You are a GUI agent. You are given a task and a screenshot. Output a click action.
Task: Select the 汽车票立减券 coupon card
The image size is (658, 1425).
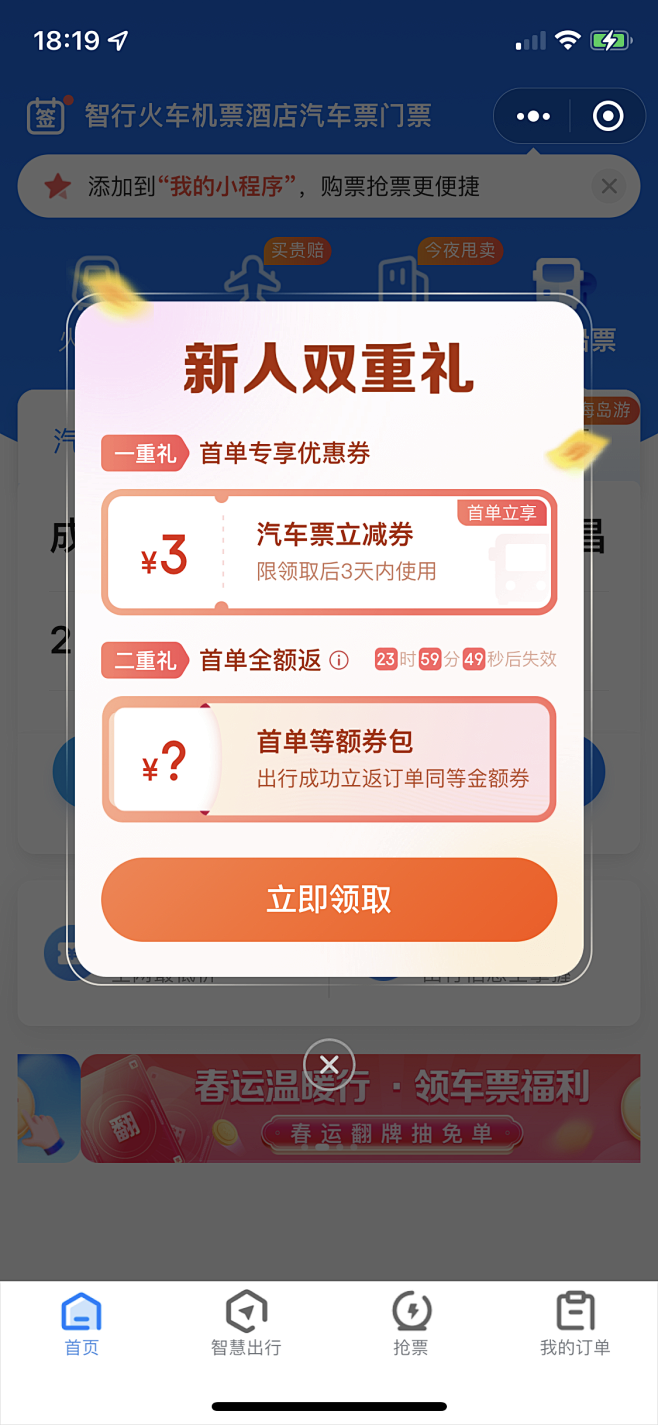click(x=328, y=552)
